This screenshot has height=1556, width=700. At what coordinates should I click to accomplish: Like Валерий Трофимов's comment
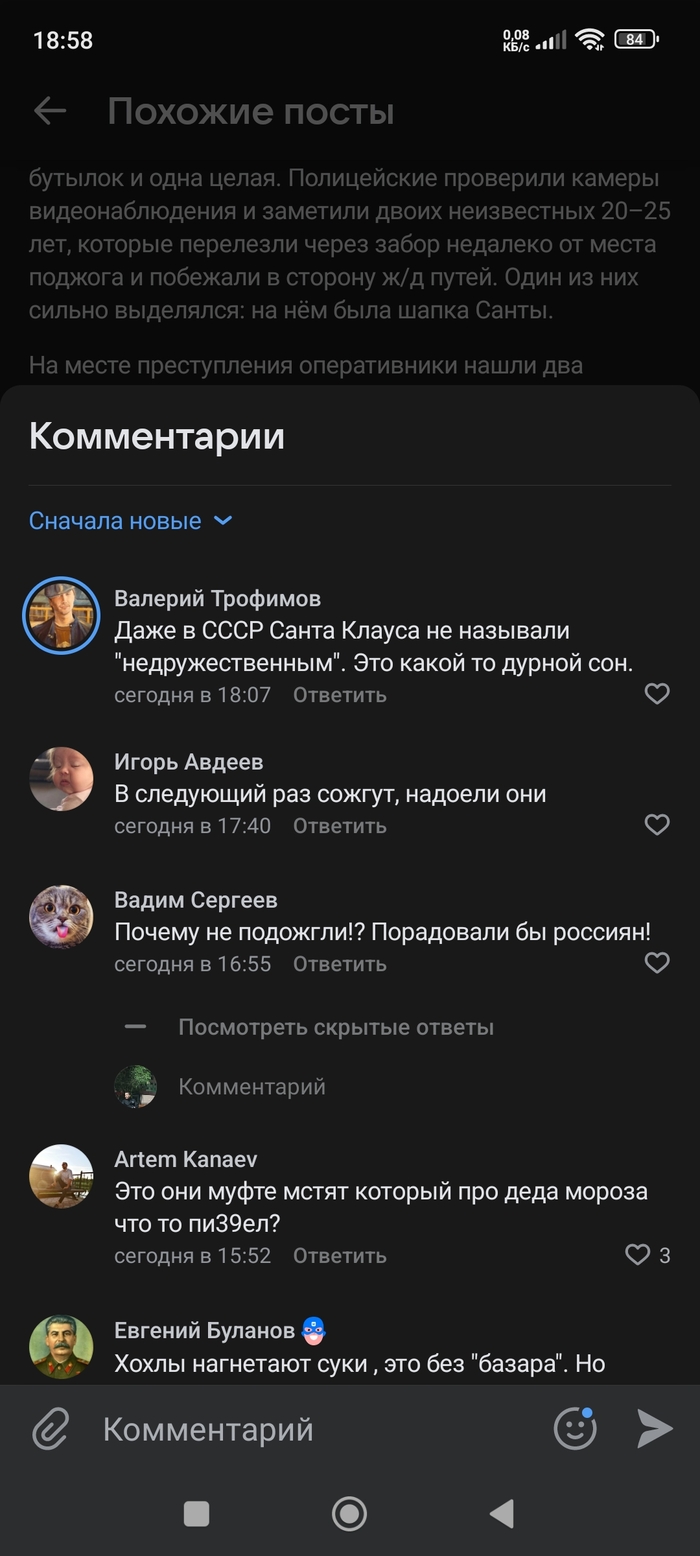coord(656,694)
